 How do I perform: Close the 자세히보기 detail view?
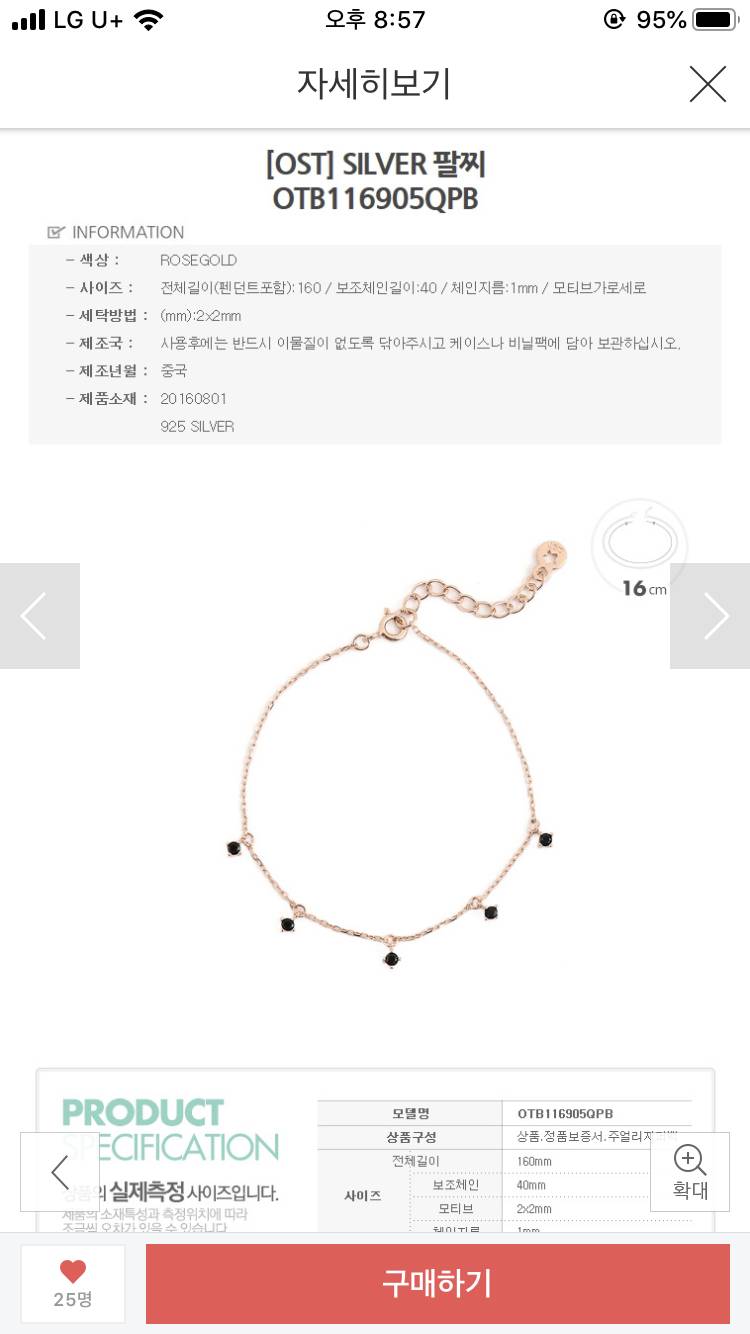pos(707,84)
